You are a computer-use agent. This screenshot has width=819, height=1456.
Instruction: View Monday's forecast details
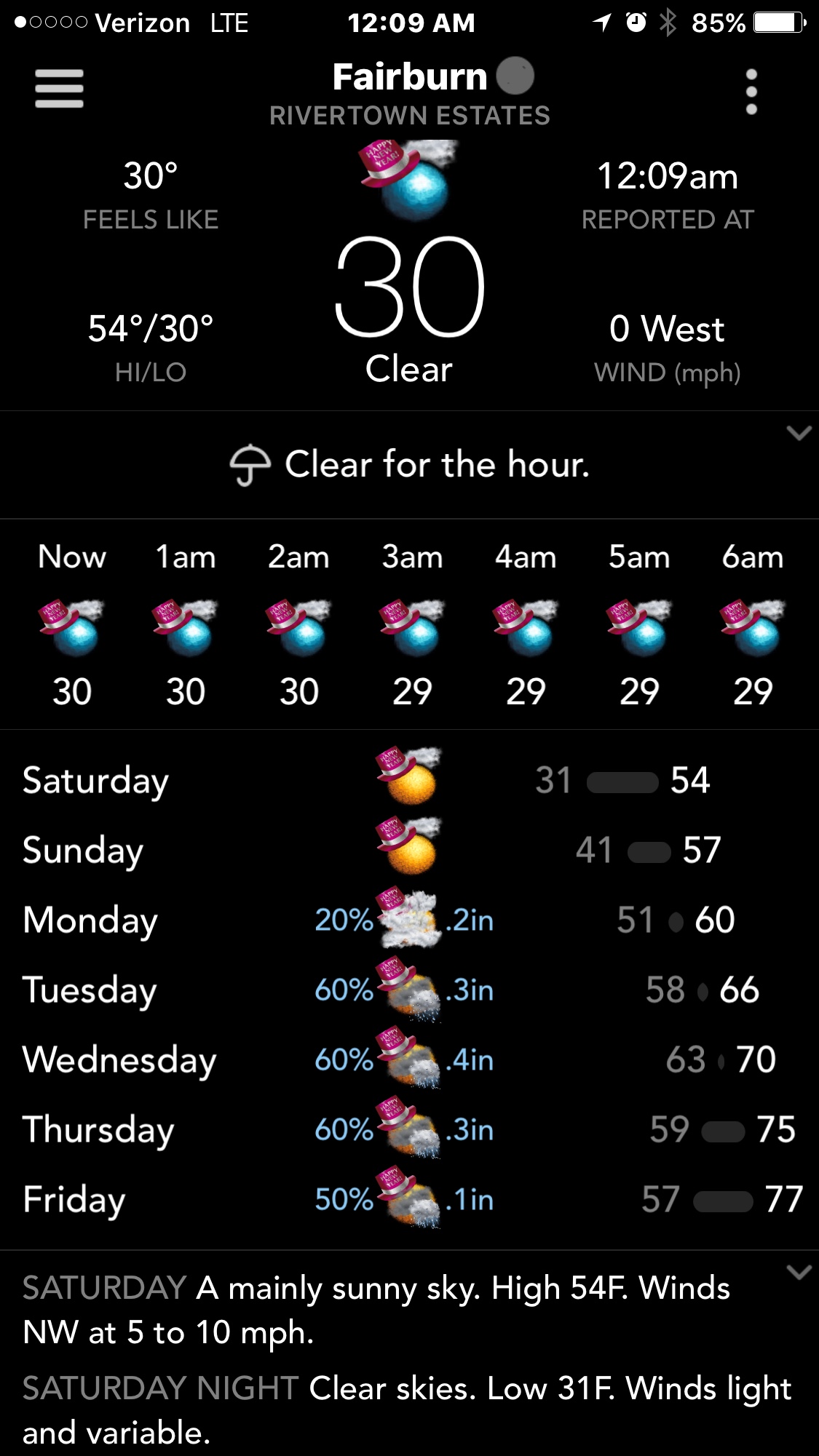pyautogui.click(x=409, y=920)
